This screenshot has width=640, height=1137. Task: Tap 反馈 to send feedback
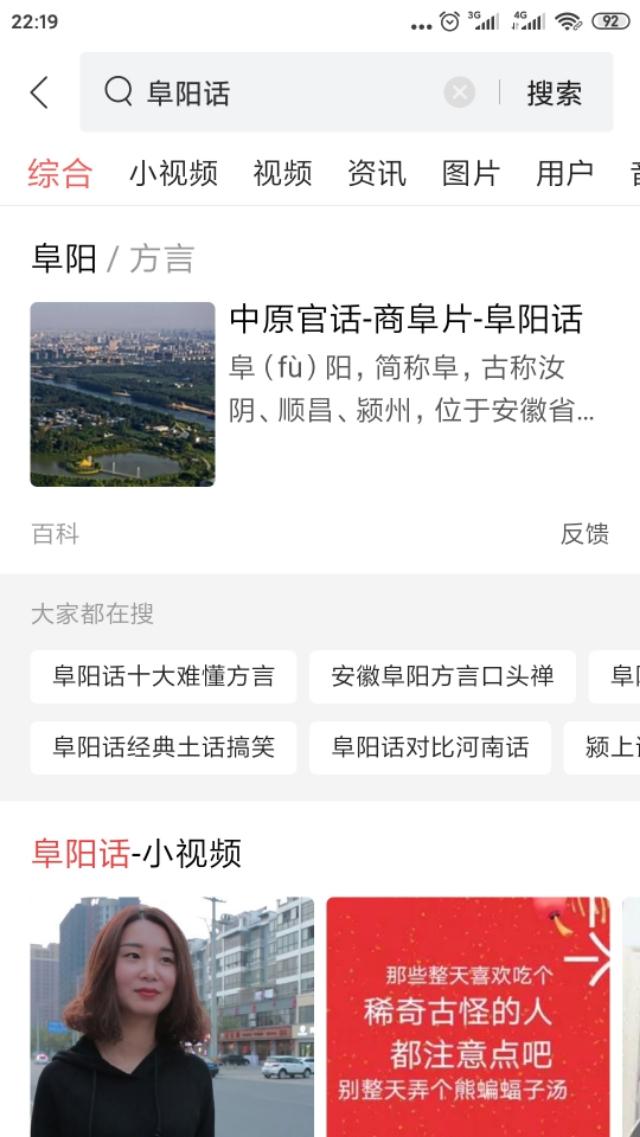pos(584,534)
